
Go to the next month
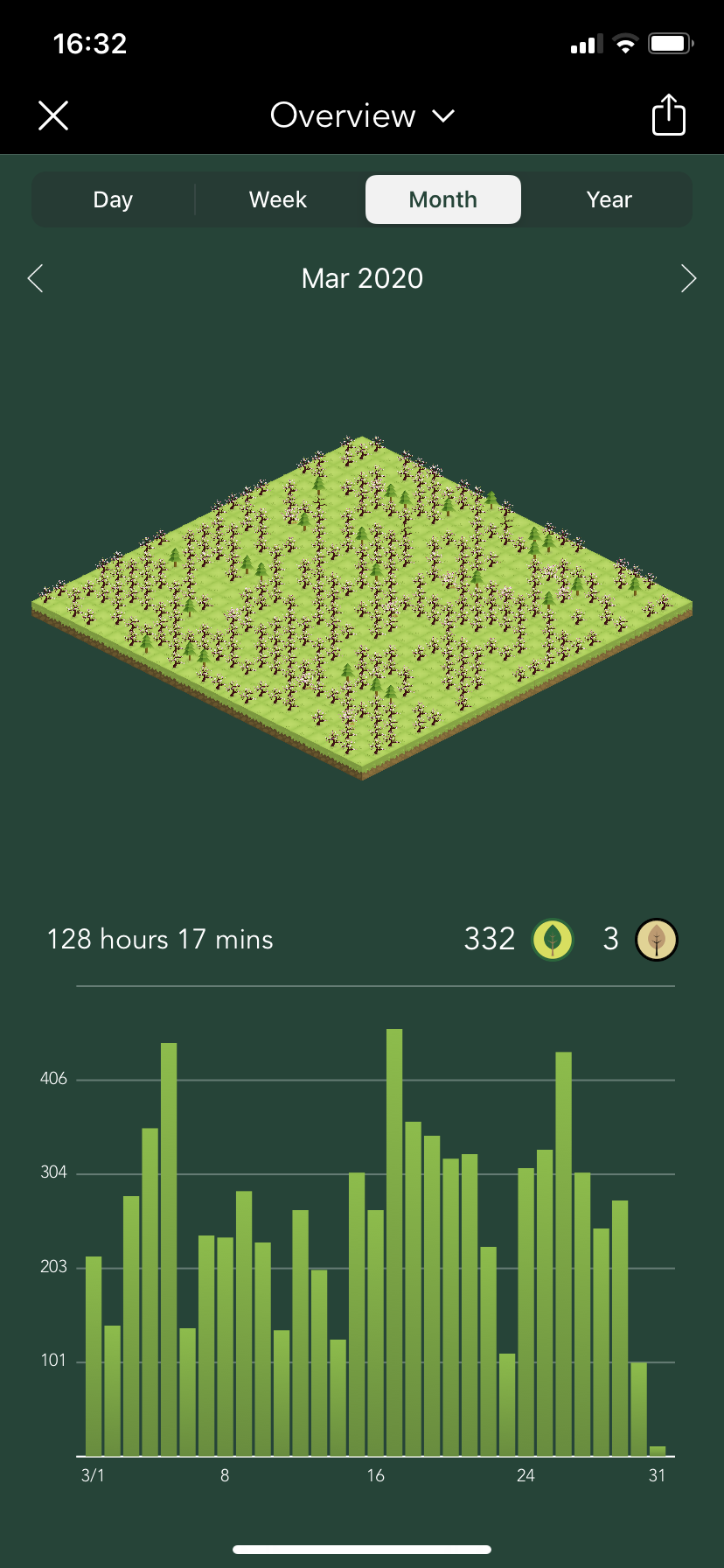[688, 278]
